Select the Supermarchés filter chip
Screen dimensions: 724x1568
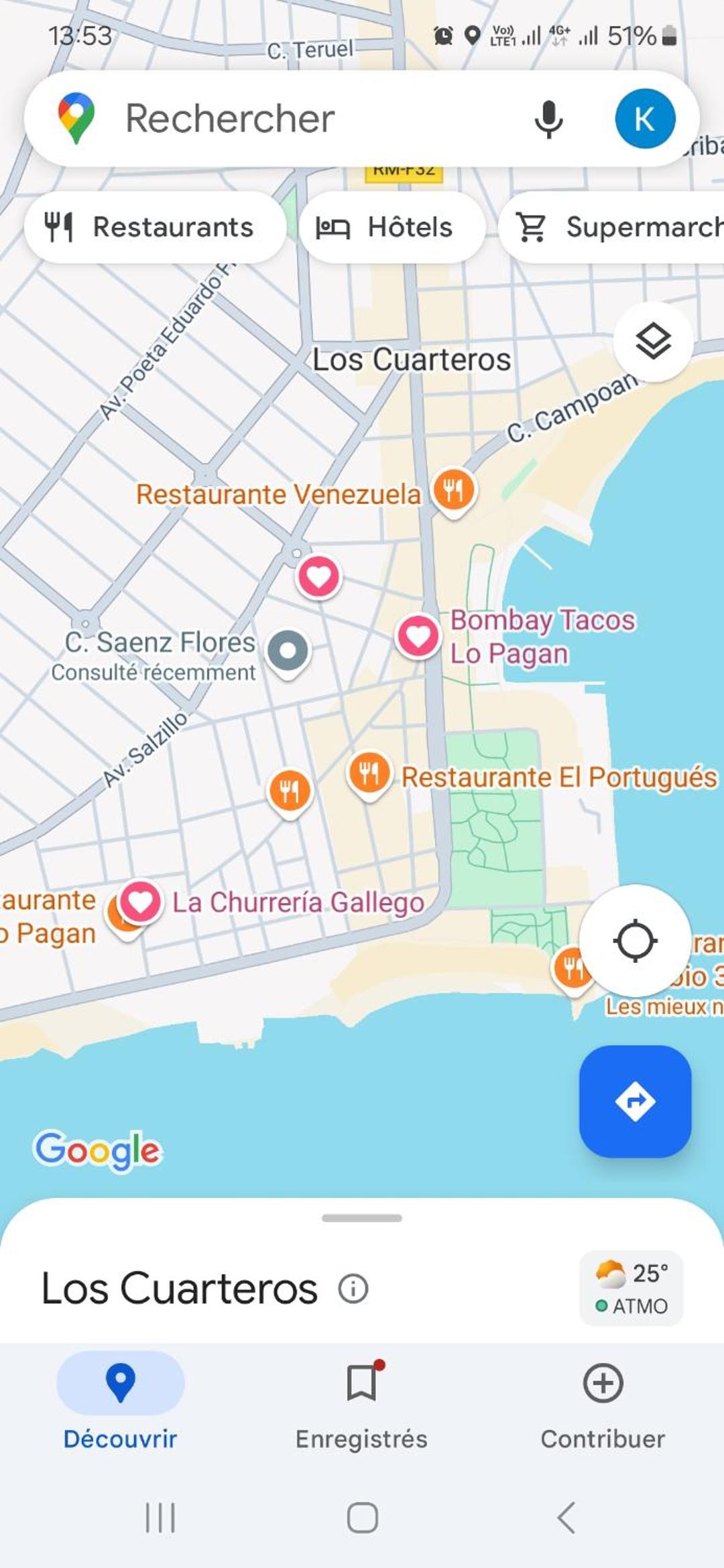tap(611, 227)
